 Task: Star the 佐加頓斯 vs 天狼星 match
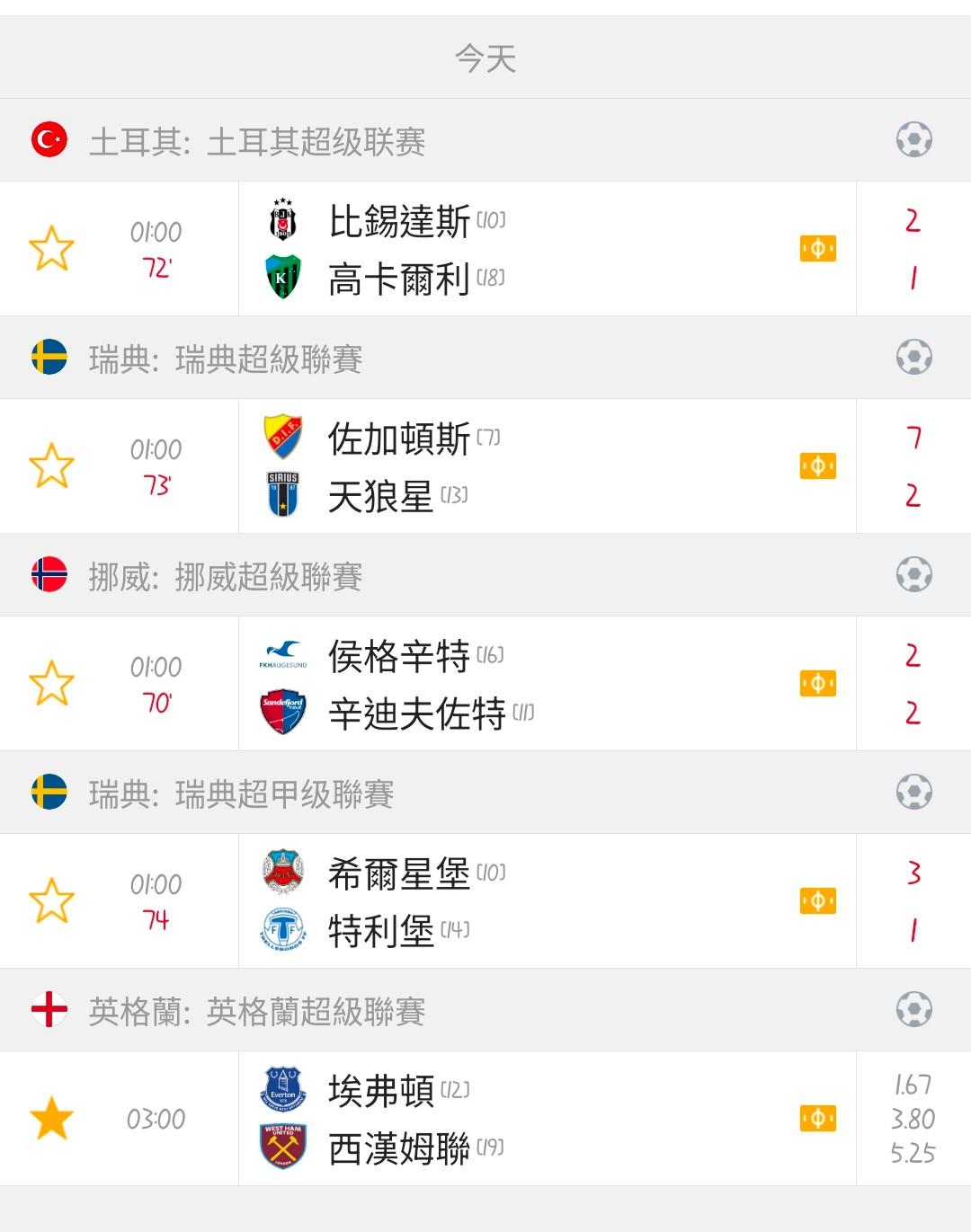click(51, 466)
